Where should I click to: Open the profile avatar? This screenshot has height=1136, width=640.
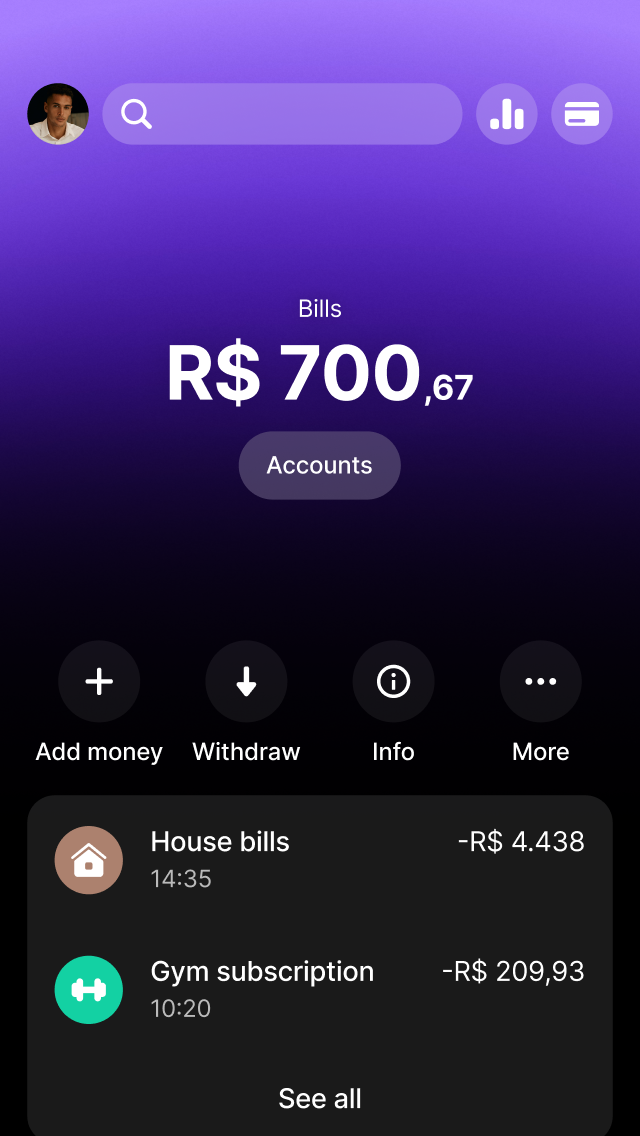coord(58,114)
